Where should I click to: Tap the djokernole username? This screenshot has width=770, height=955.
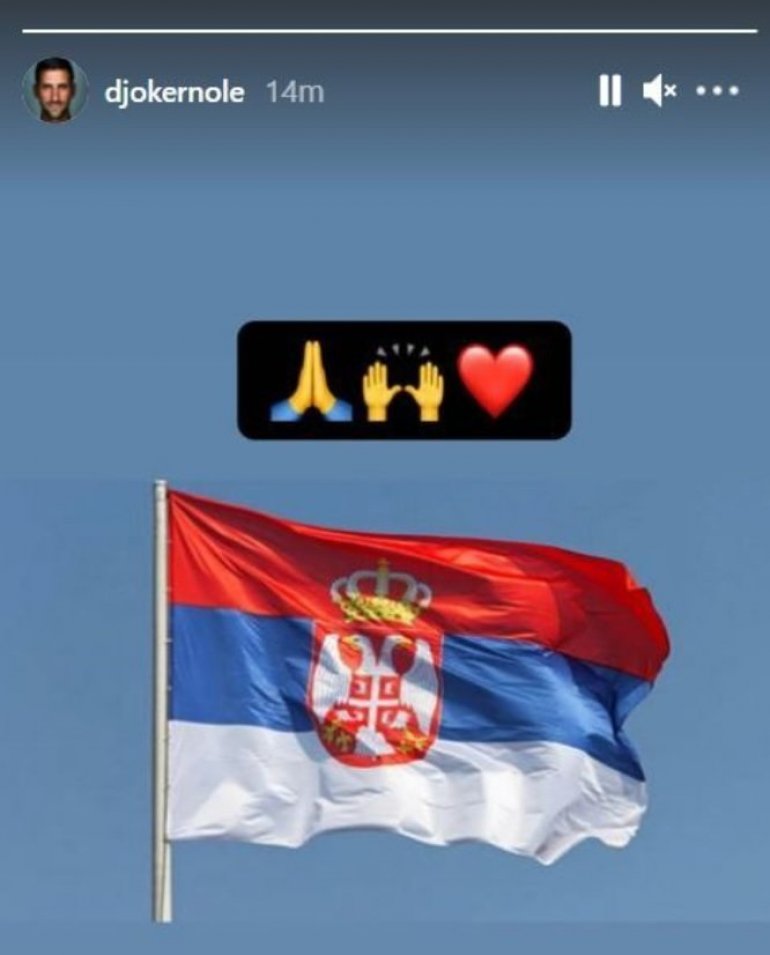(x=174, y=92)
